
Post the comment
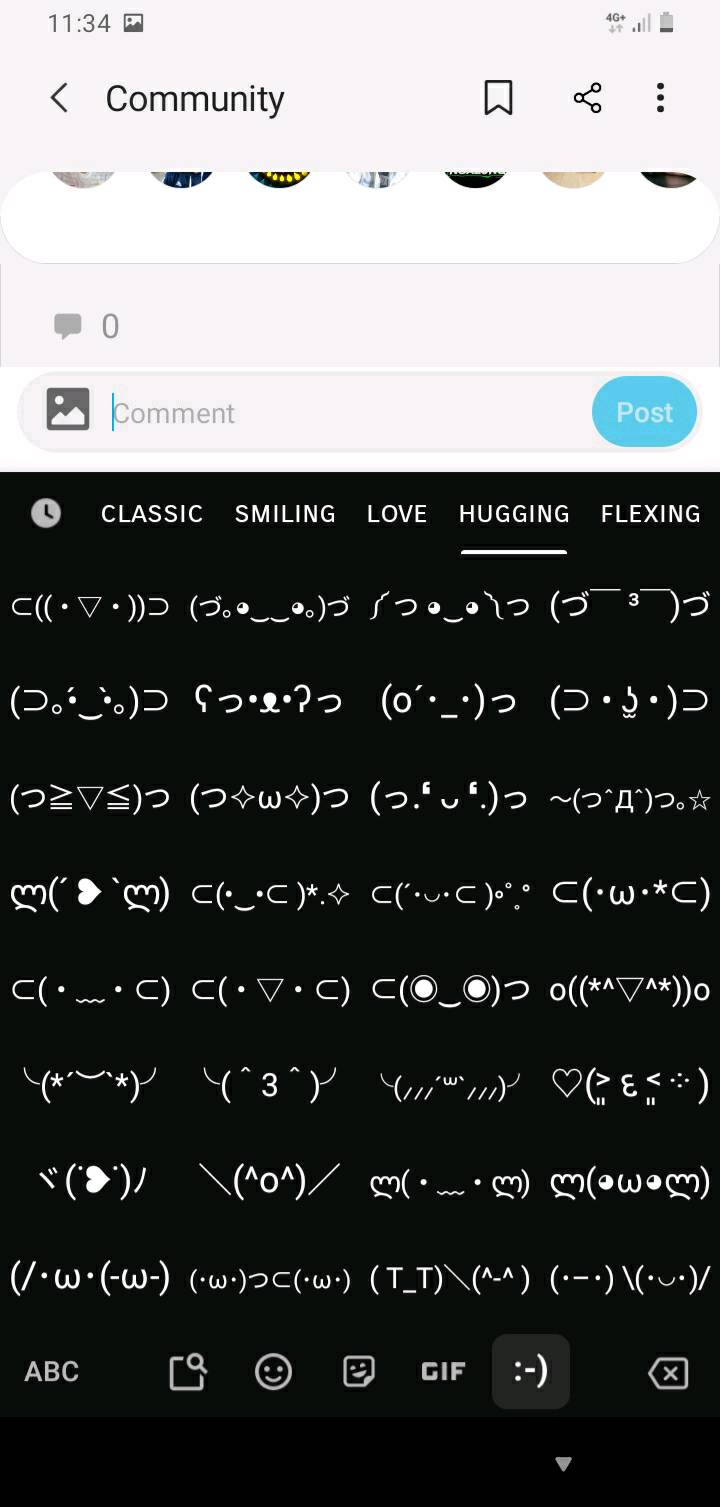644,412
